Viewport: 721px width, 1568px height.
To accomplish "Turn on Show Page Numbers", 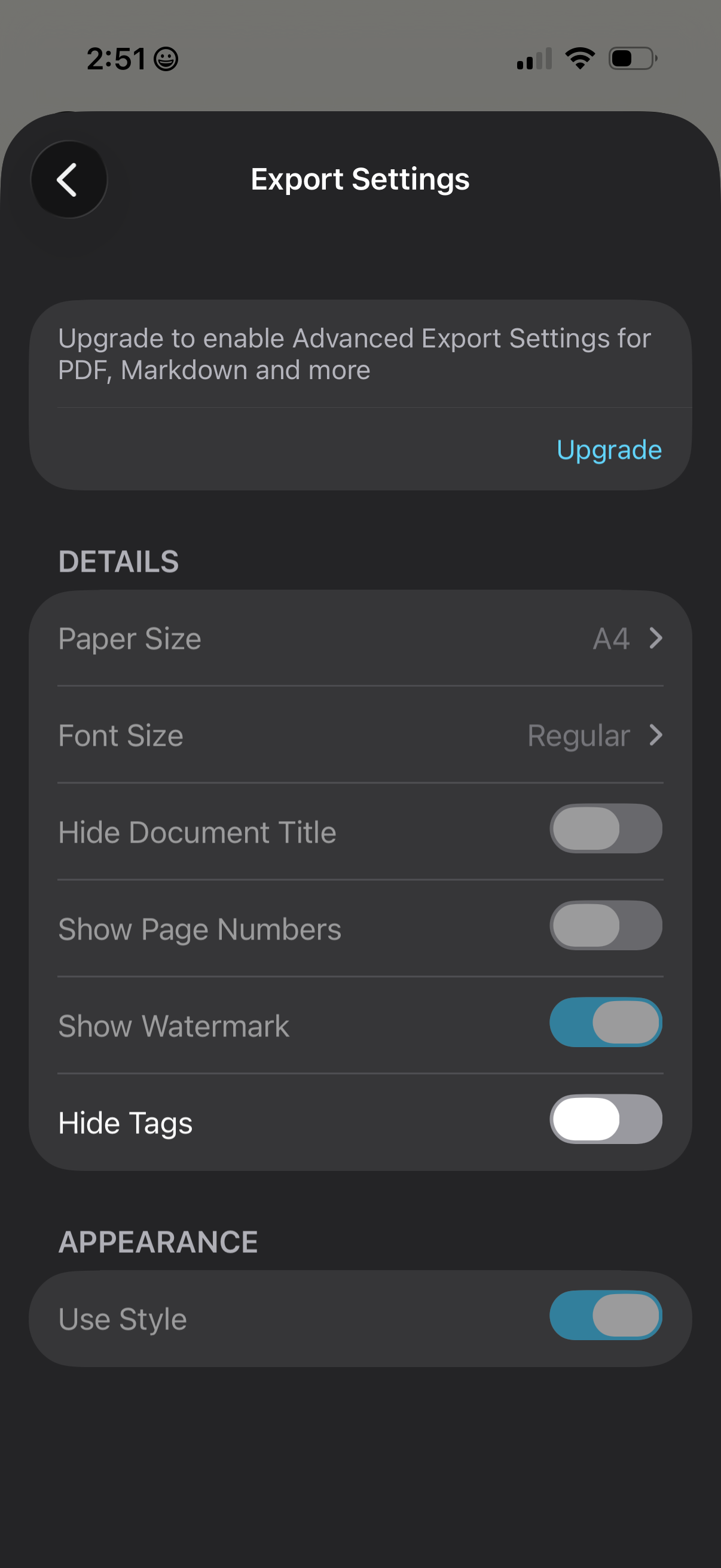I will pyautogui.click(x=606, y=926).
